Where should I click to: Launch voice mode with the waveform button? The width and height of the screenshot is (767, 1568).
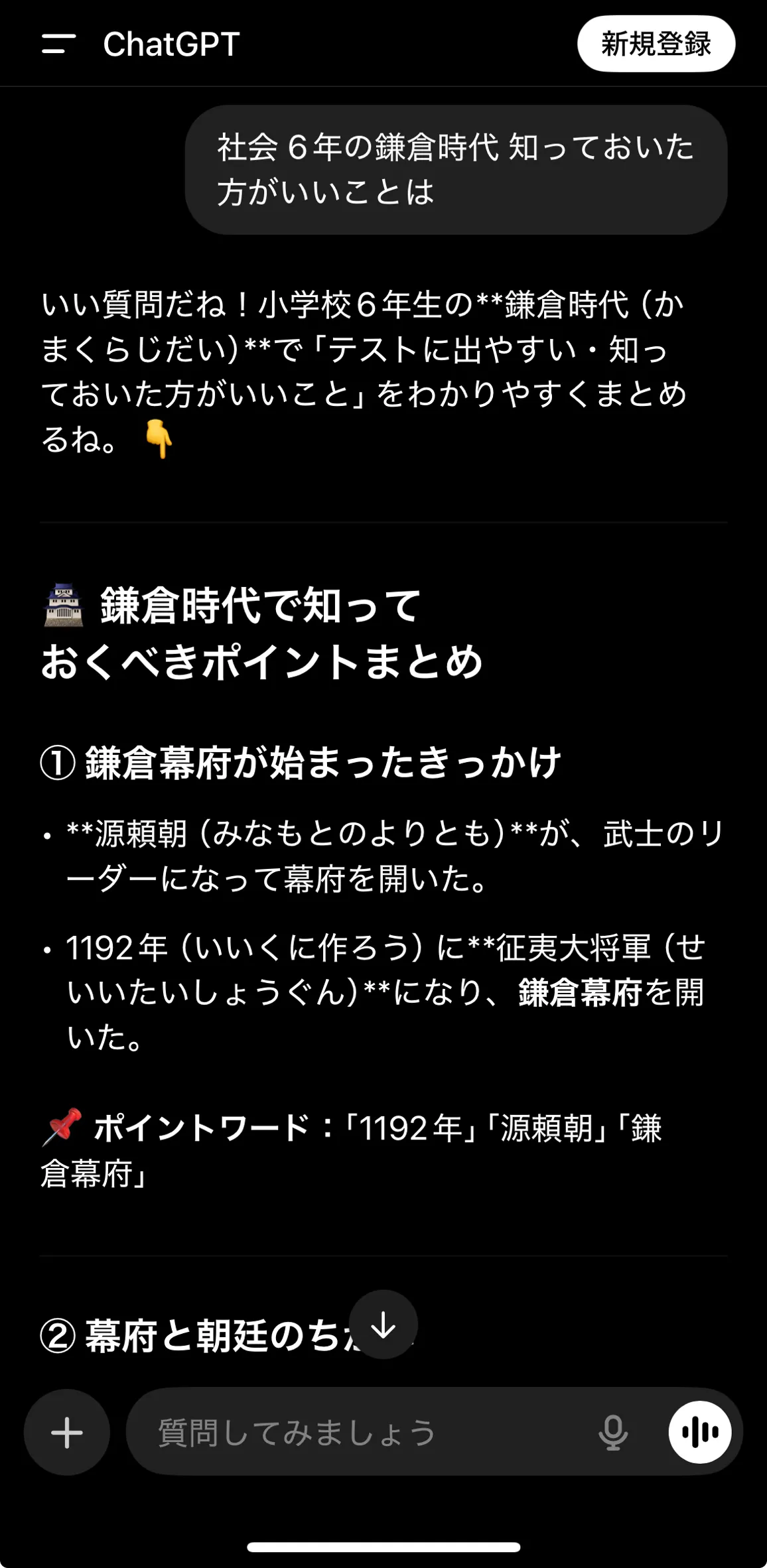(700, 1432)
